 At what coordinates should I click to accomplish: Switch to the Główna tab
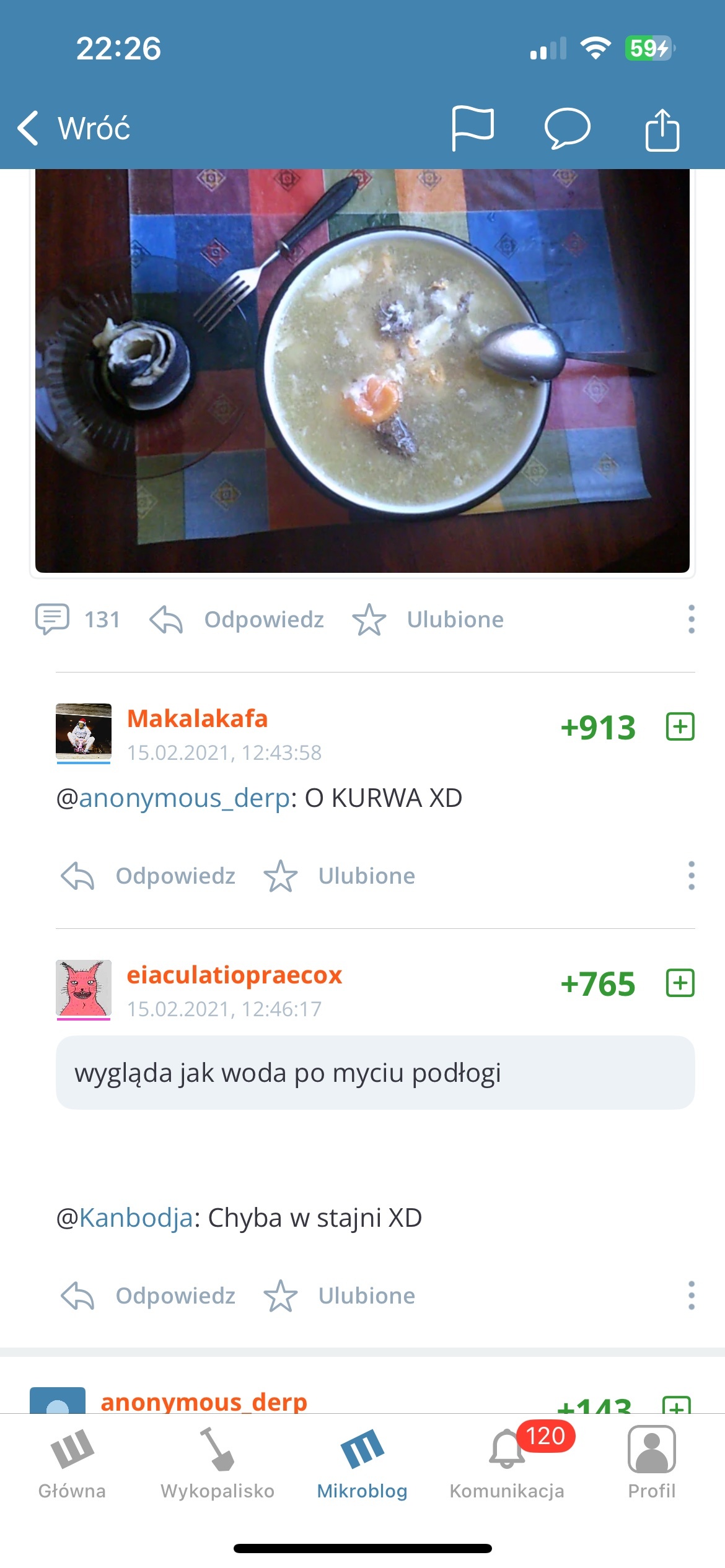coord(72,1463)
